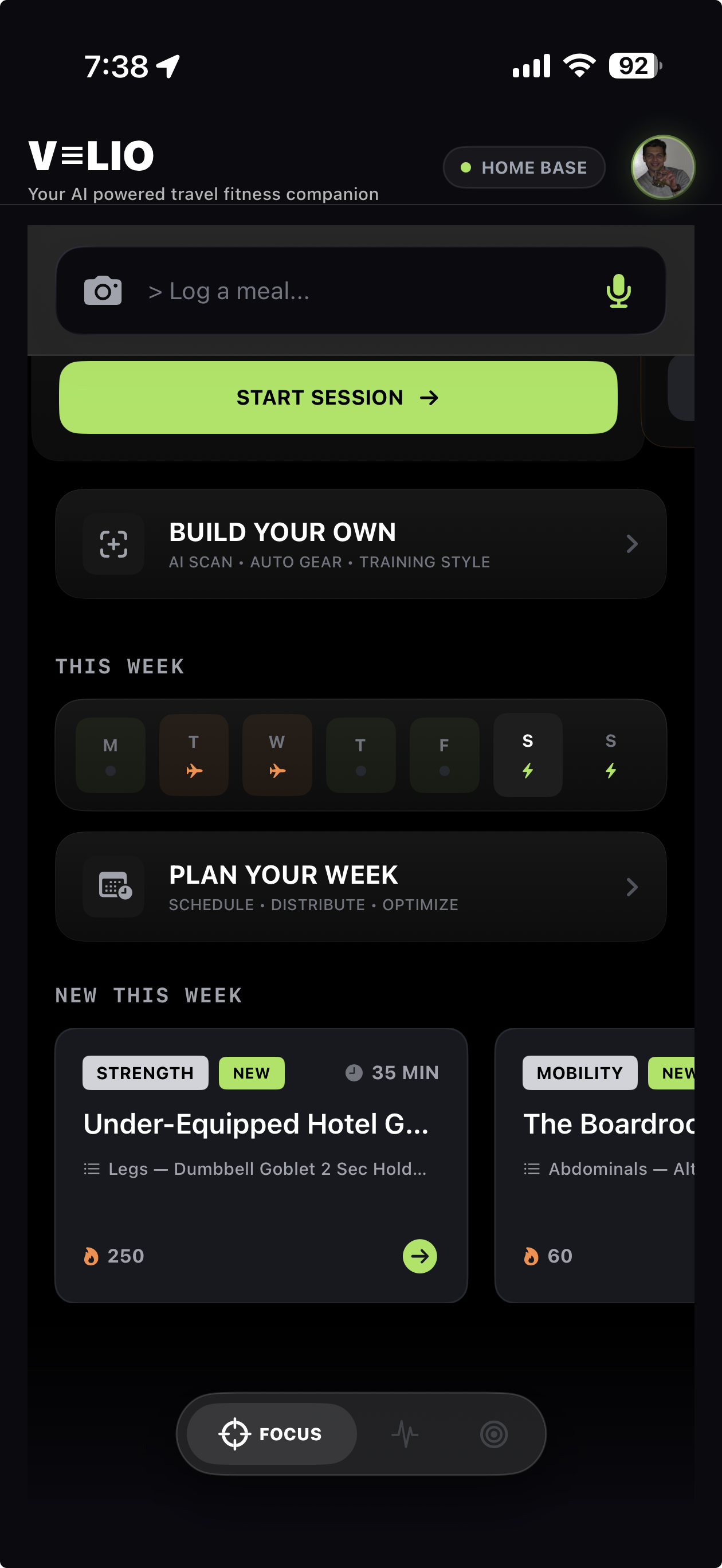Select the camera icon to photograph a meal
Image resolution: width=722 pixels, height=1568 pixels.
coord(103,291)
